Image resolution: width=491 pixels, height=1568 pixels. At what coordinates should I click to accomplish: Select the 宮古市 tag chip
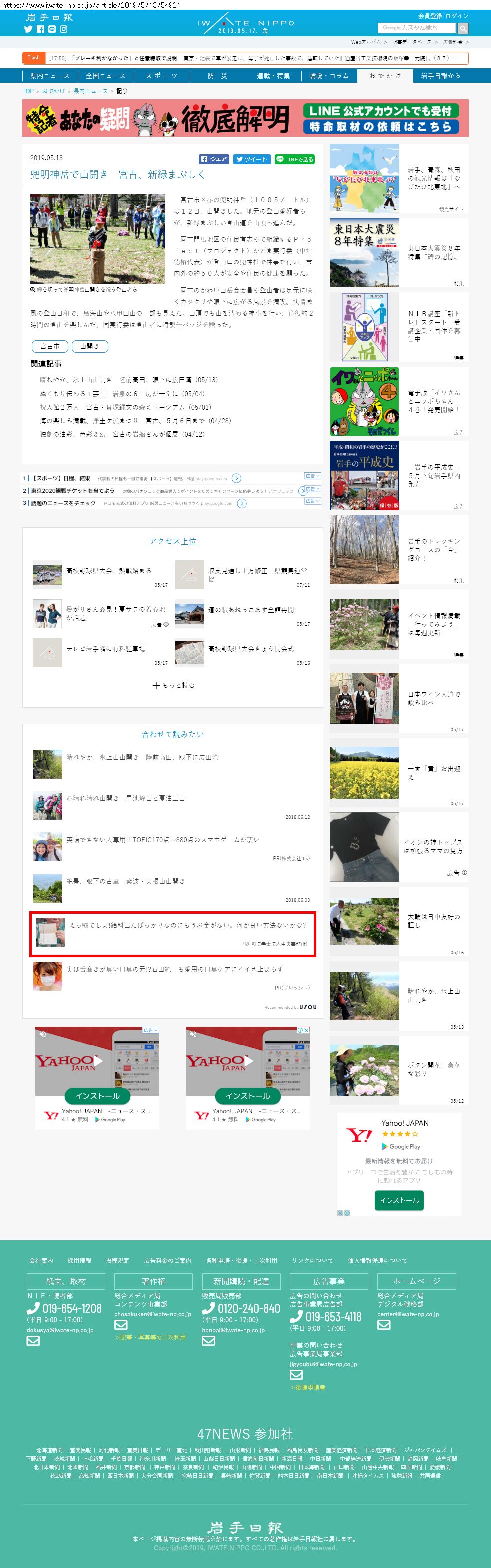[x=50, y=346]
